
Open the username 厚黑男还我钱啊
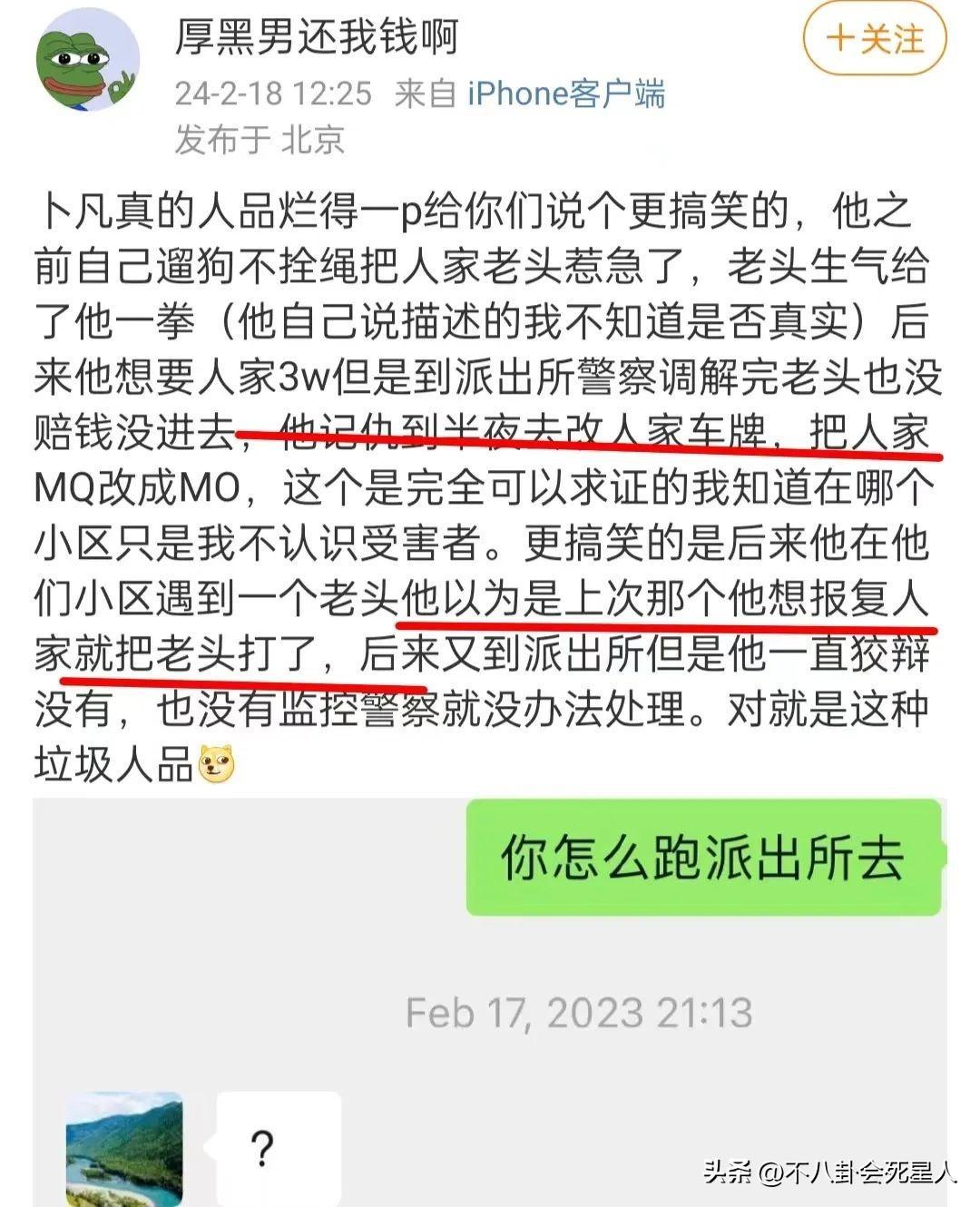(316, 37)
